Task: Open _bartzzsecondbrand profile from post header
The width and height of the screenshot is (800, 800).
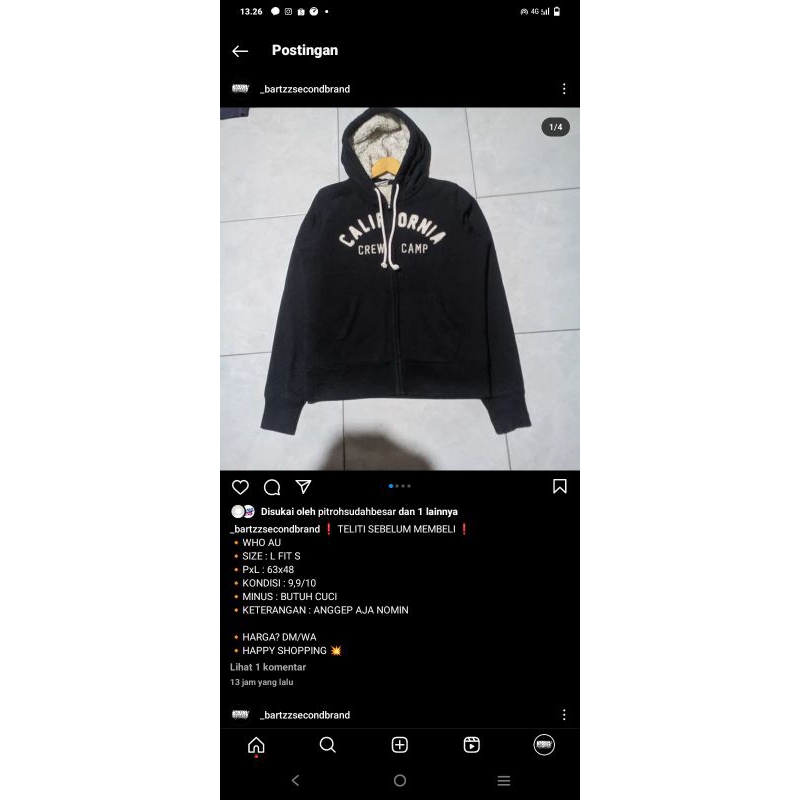Action: (304, 89)
